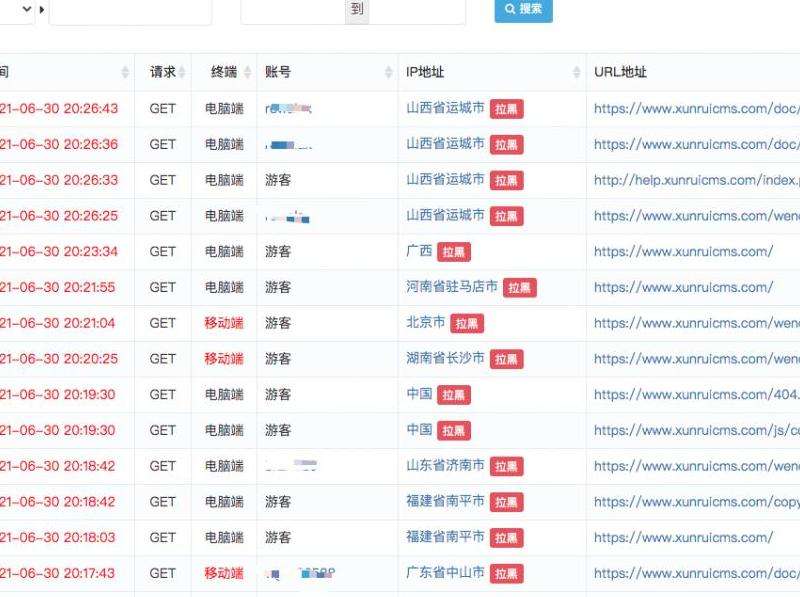Image resolution: width=800 pixels, height=597 pixels.
Task: Focus the end date field after 到
Action: (x=416, y=10)
